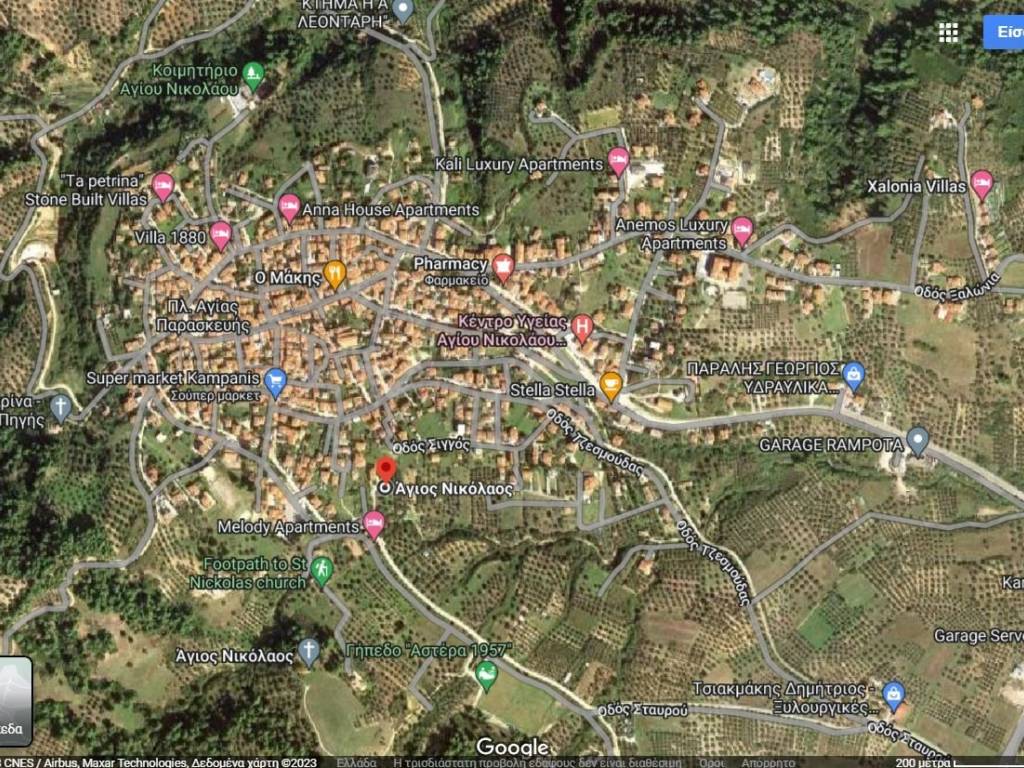
Task: Open the Super market Kampanis pin
Action: click(x=276, y=381)
